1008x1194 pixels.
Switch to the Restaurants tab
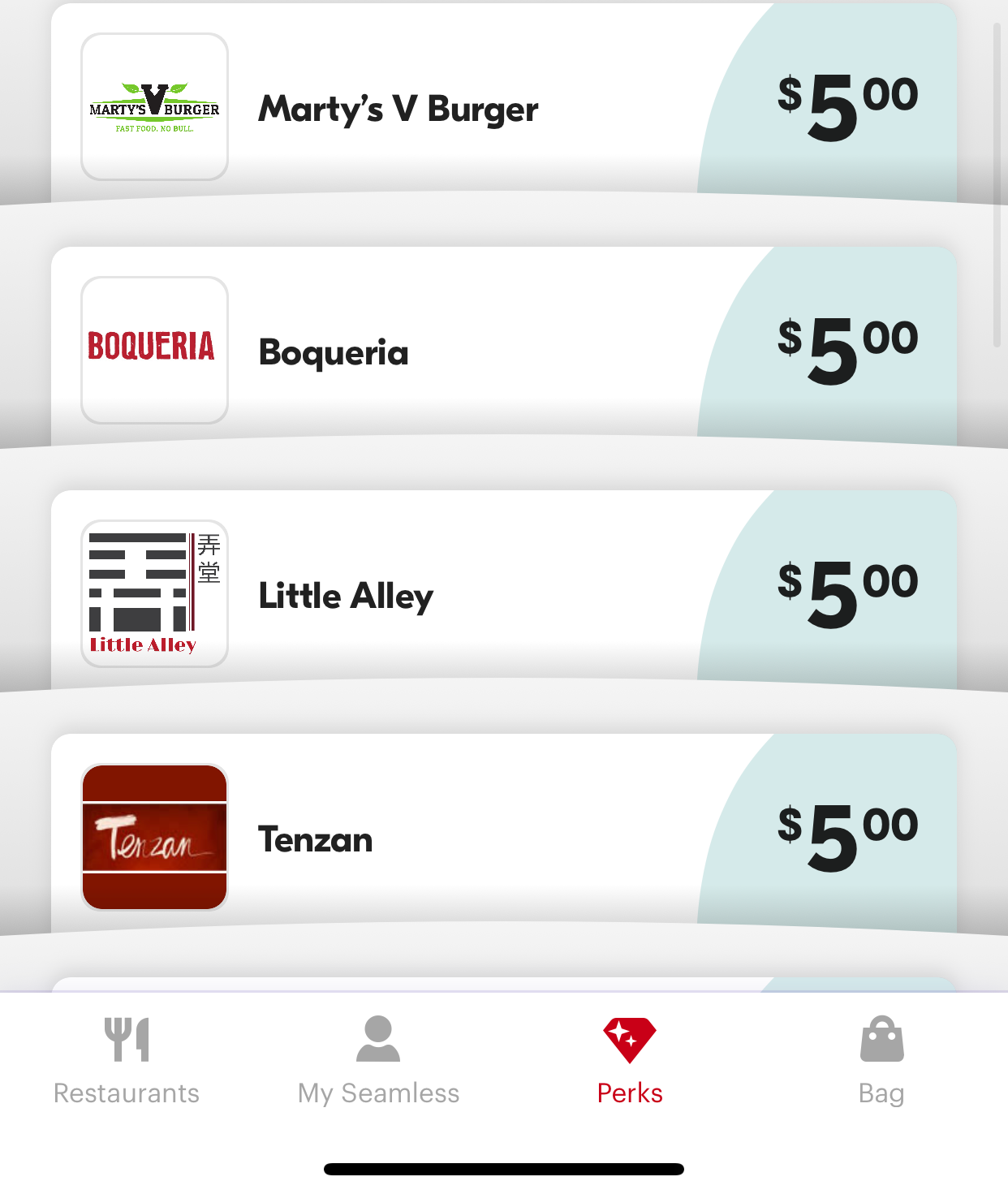coord(127,1060)
